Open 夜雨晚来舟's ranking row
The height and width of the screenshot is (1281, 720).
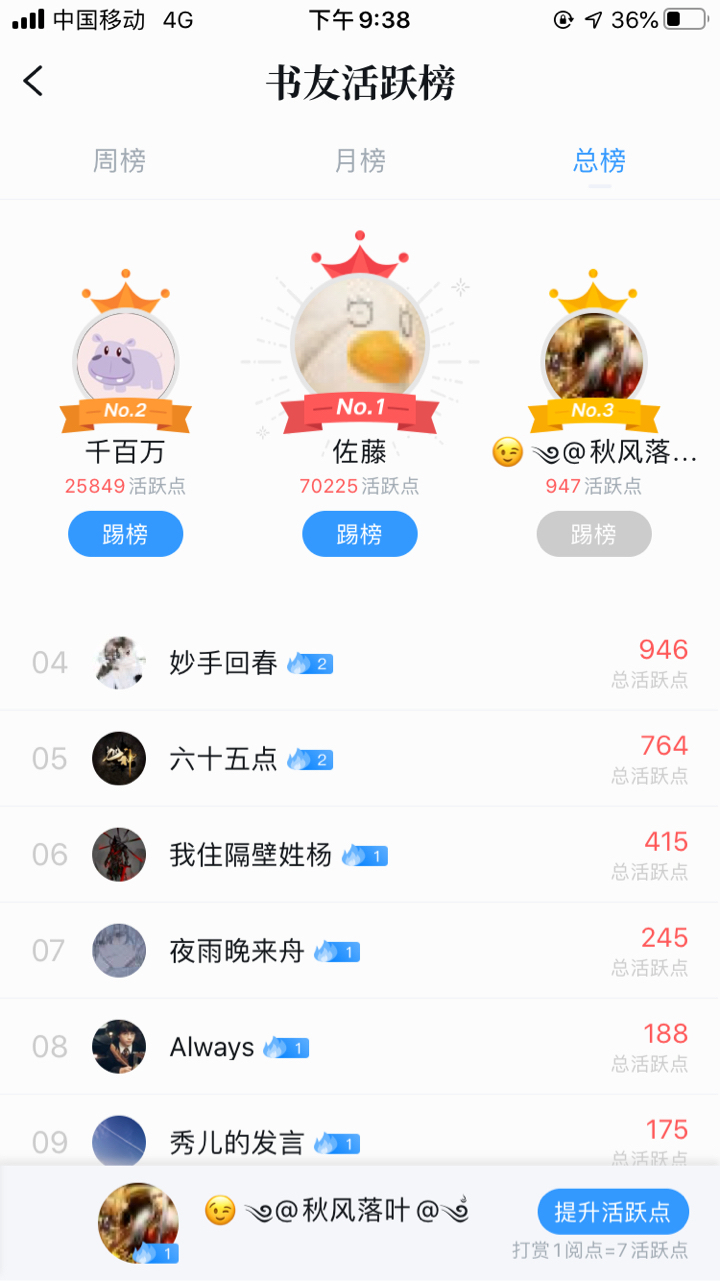[360, 950]
